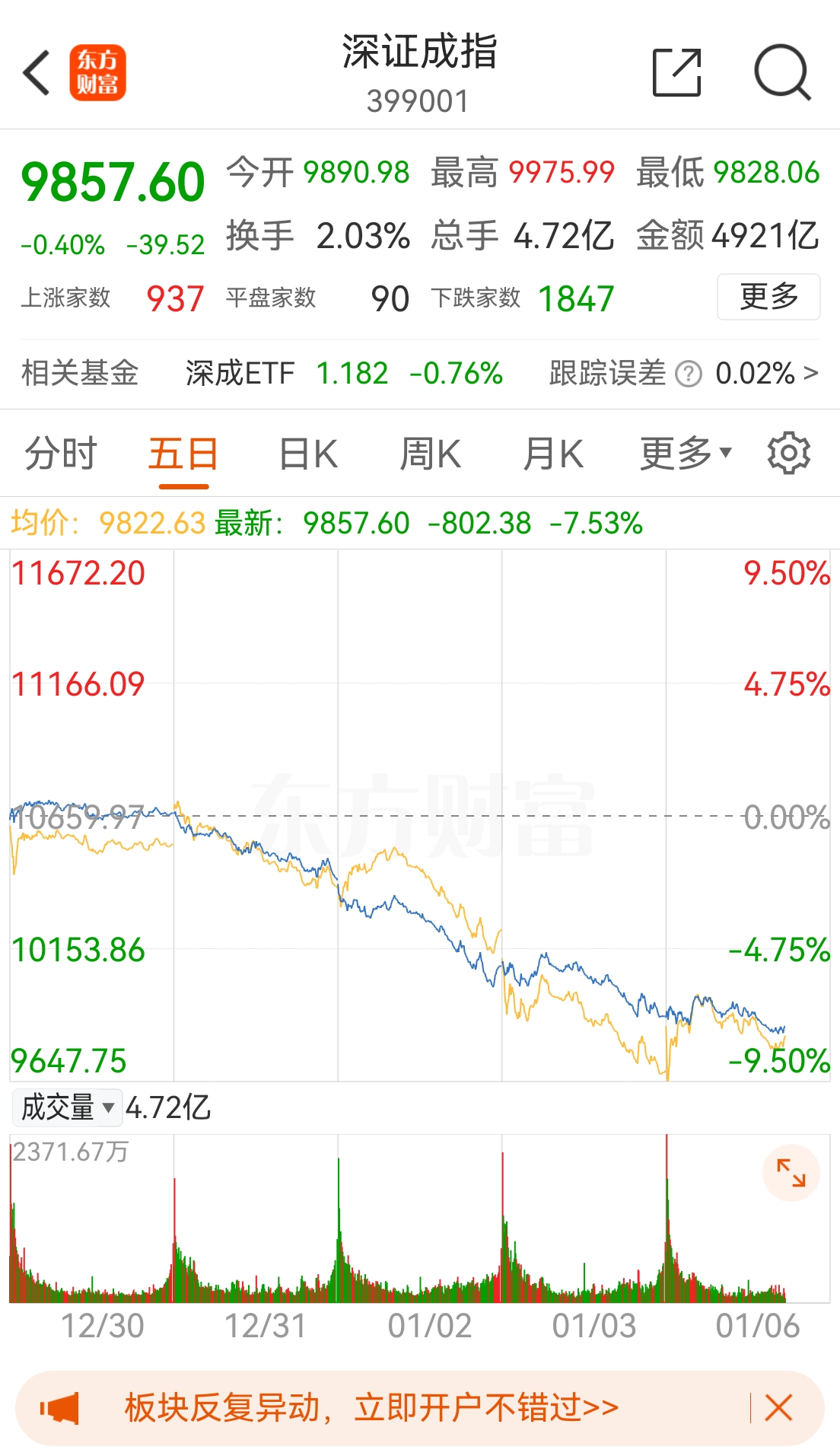The width and height of the screenshot is (840, 1456).
Task: Open the 深成ETF related fund row
Action: coord(343,374)
